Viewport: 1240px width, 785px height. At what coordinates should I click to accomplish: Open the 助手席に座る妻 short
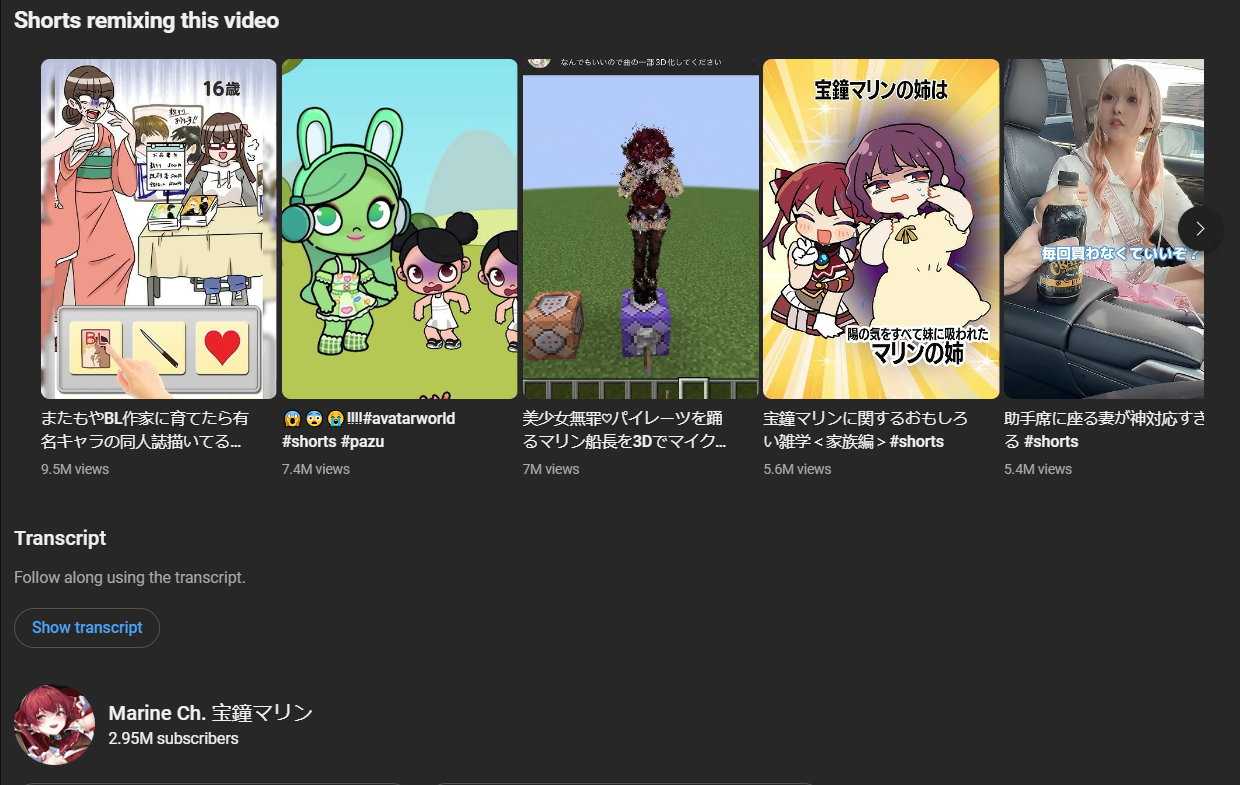[1090, 229]
